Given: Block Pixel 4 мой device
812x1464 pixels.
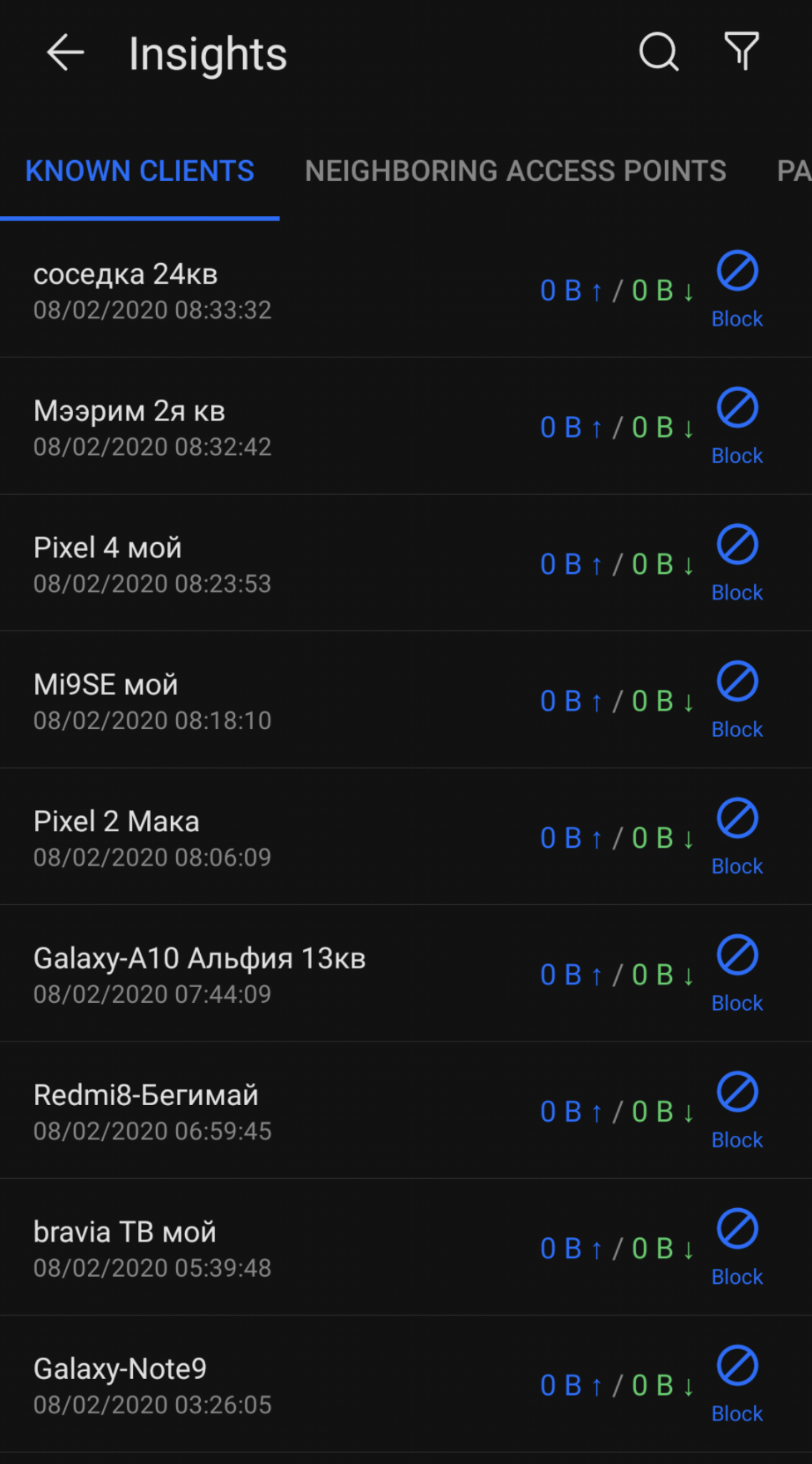Looking at the screenshot, I should coord(737,563).
